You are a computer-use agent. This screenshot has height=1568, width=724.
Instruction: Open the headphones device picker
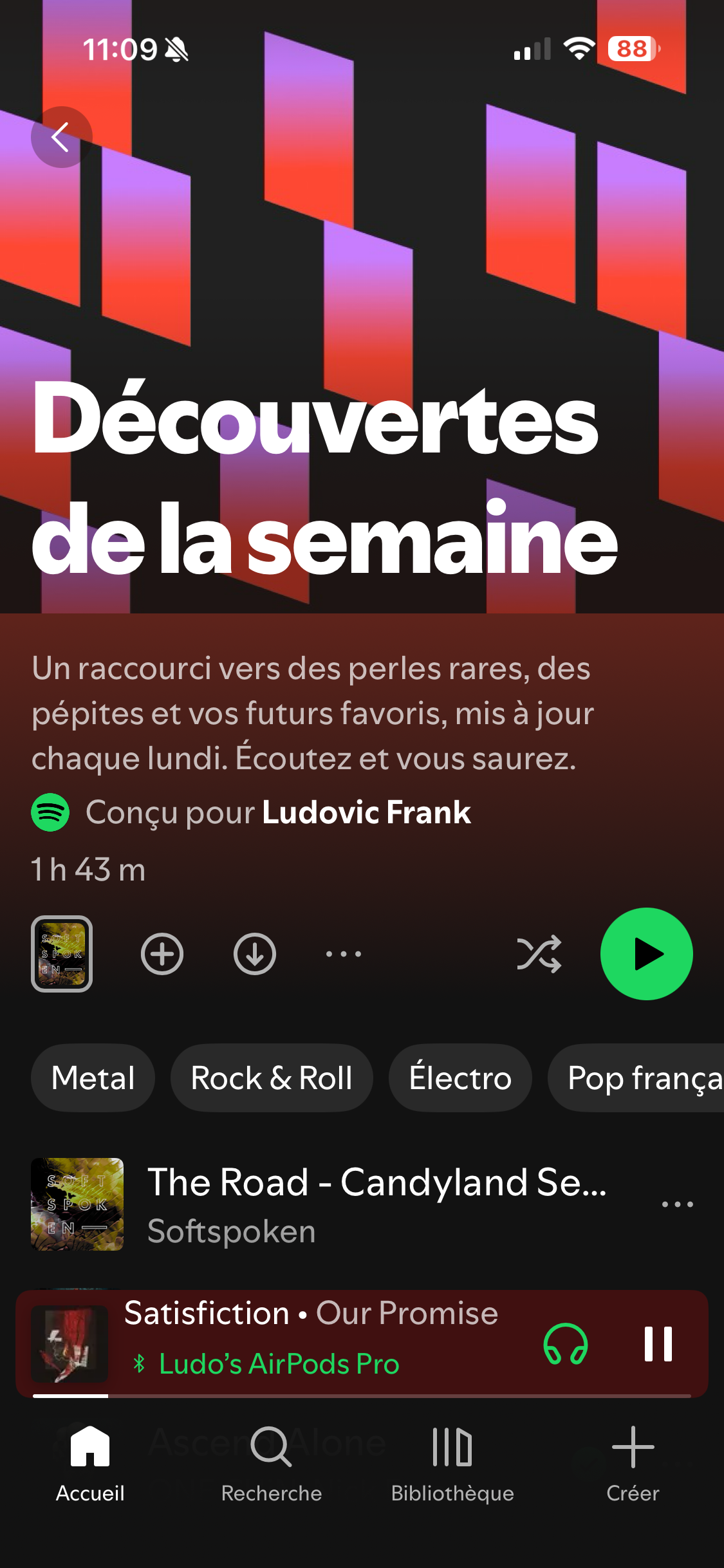tap(566, 1344)
